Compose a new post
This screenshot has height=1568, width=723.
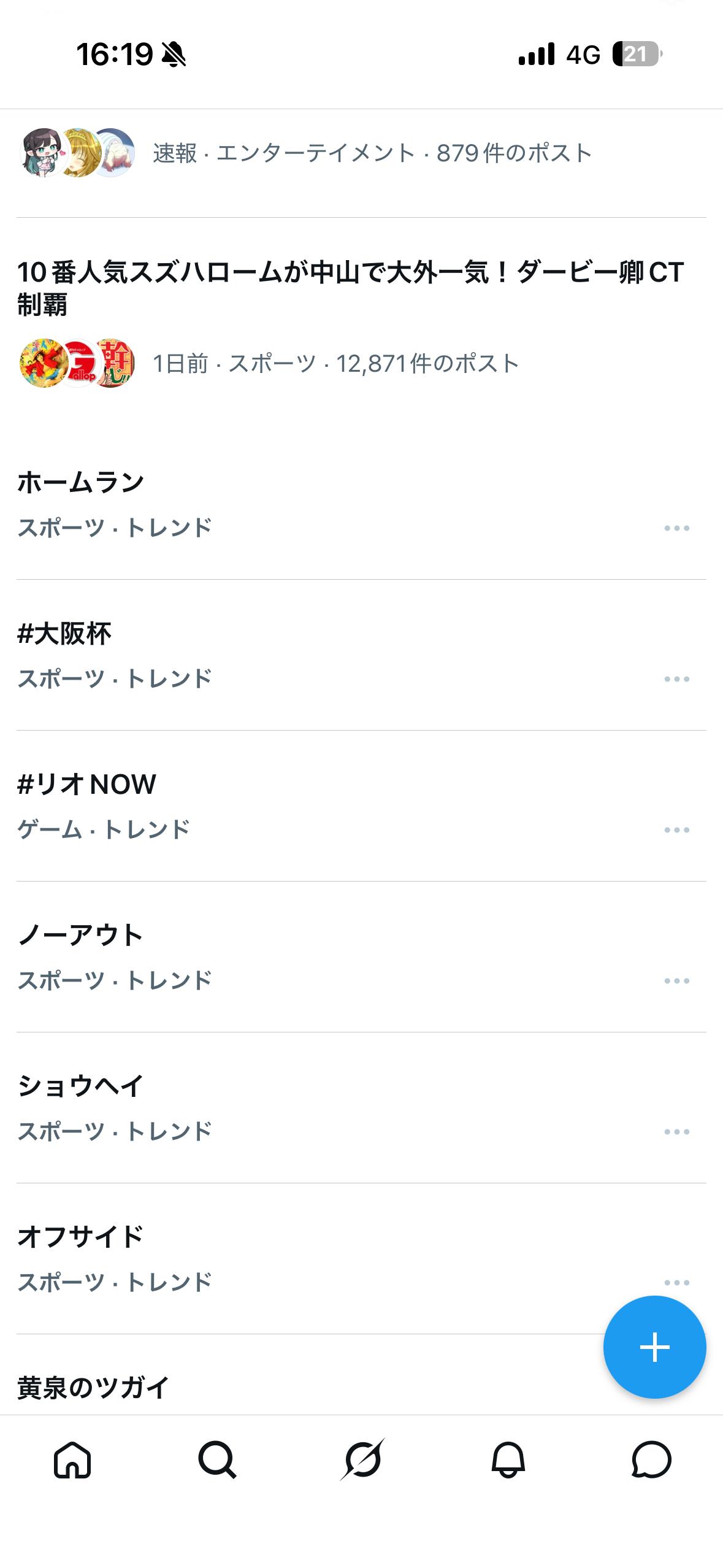click(x=654, y=1347)
